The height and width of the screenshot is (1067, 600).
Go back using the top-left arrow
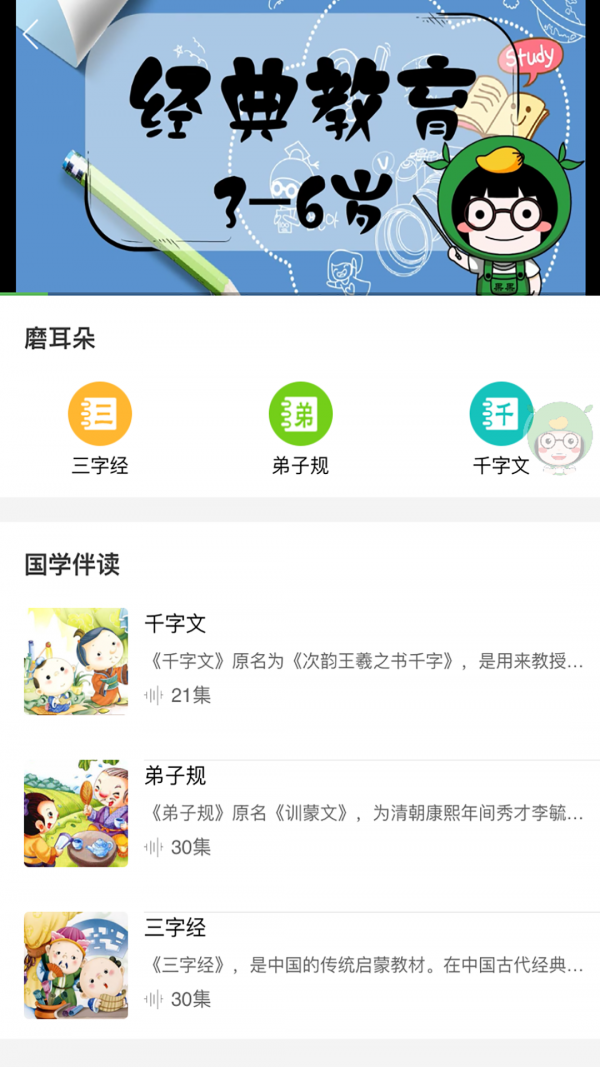tap(31, 35)
